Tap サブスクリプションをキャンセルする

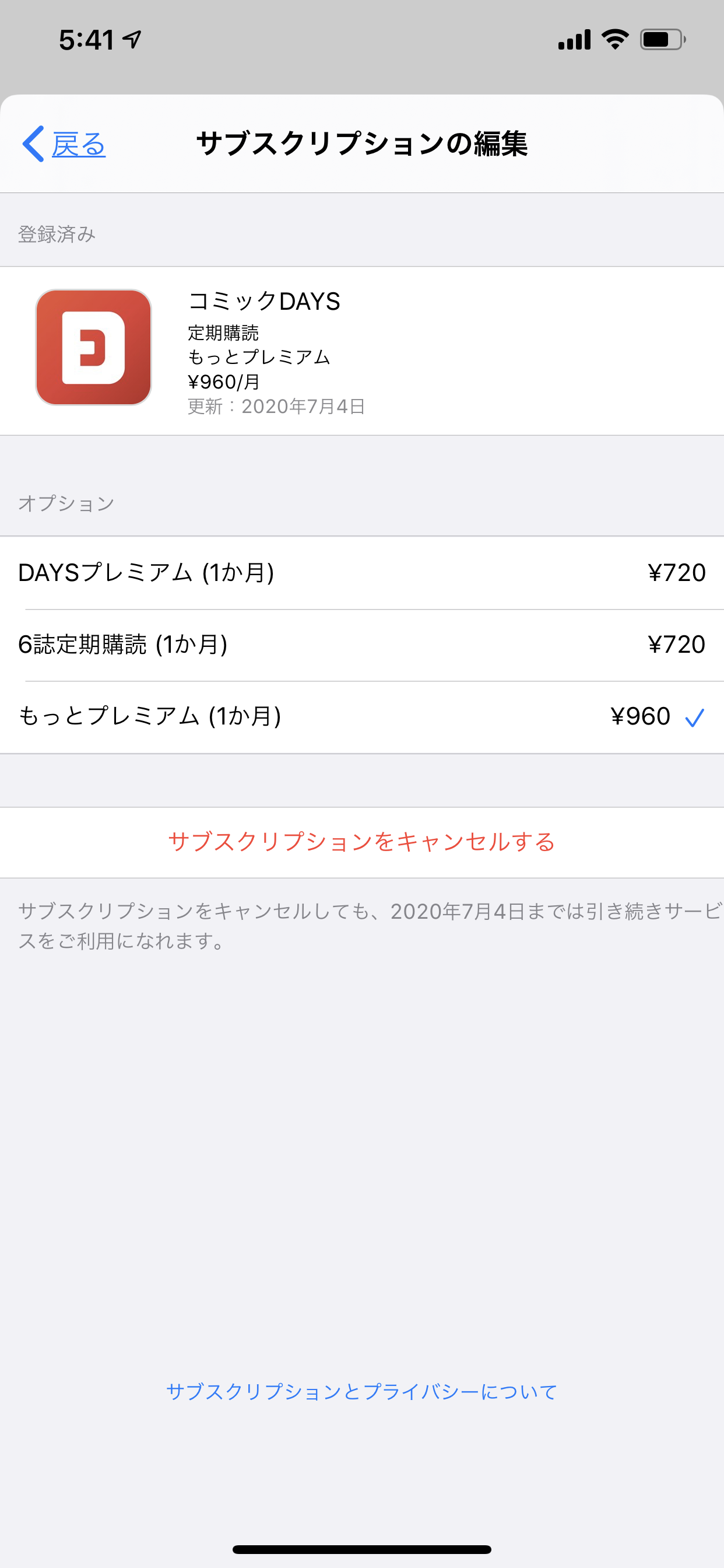[361, 842]
